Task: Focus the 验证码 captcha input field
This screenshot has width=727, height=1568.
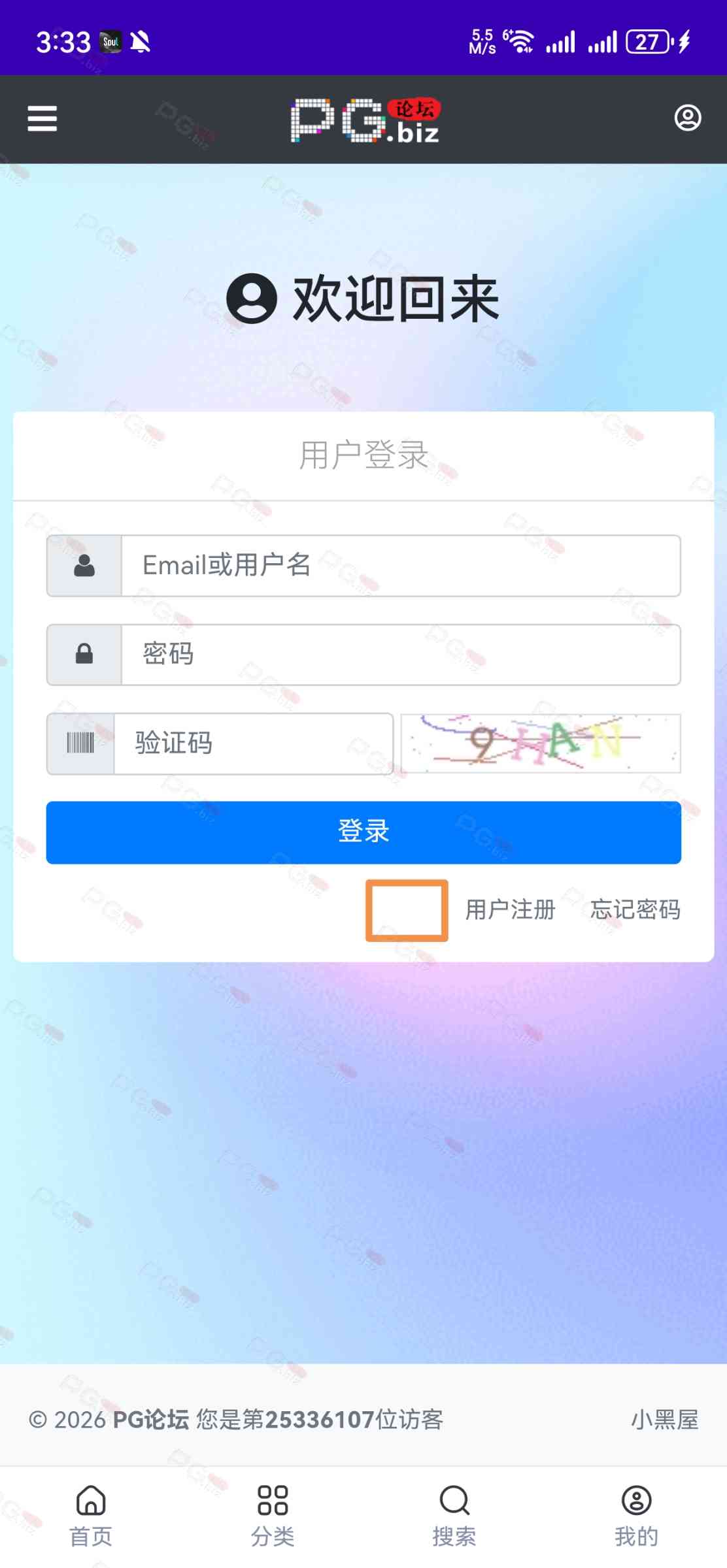Action: 253,743
